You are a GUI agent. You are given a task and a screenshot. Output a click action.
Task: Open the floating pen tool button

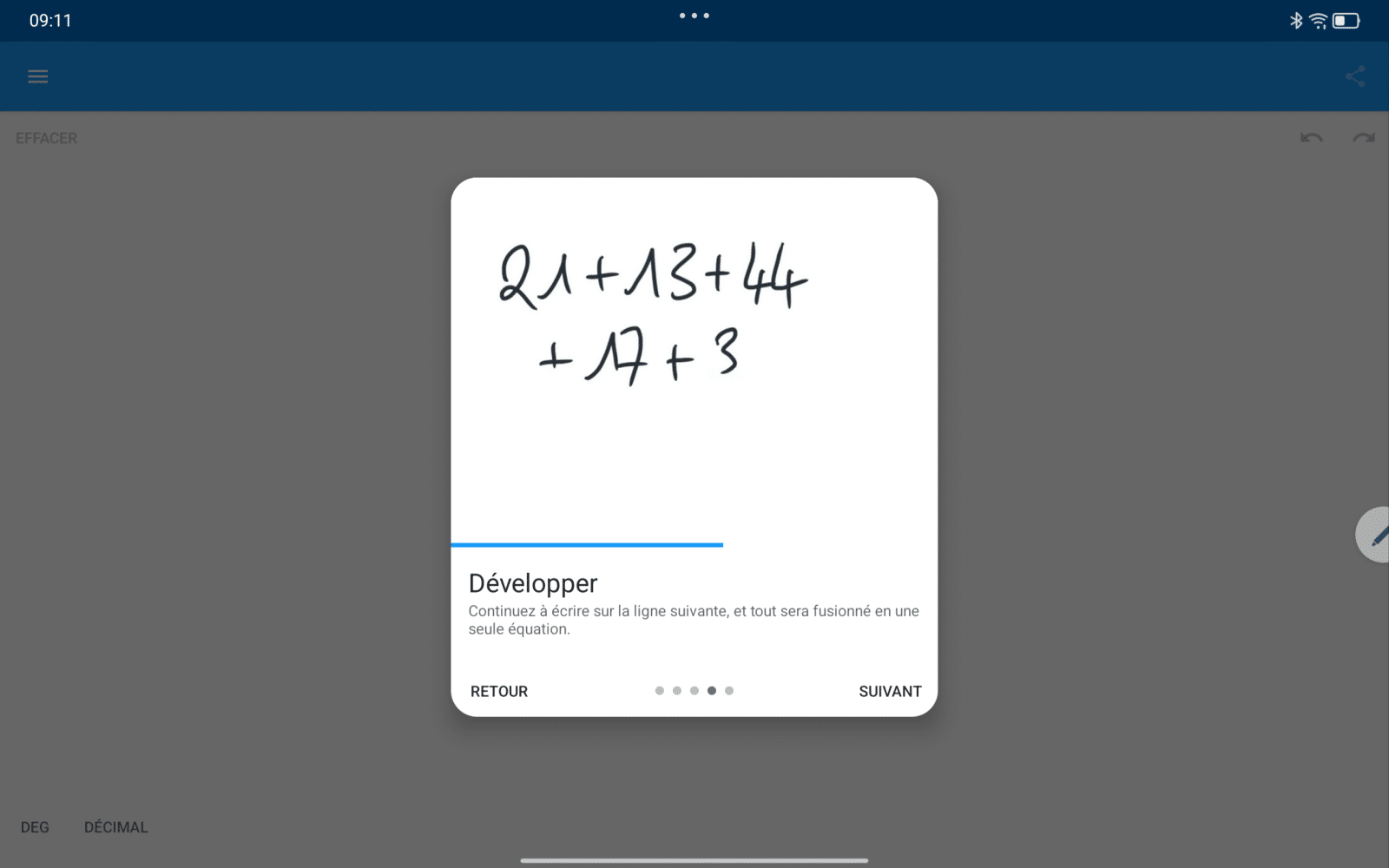tap(1375, 536)
